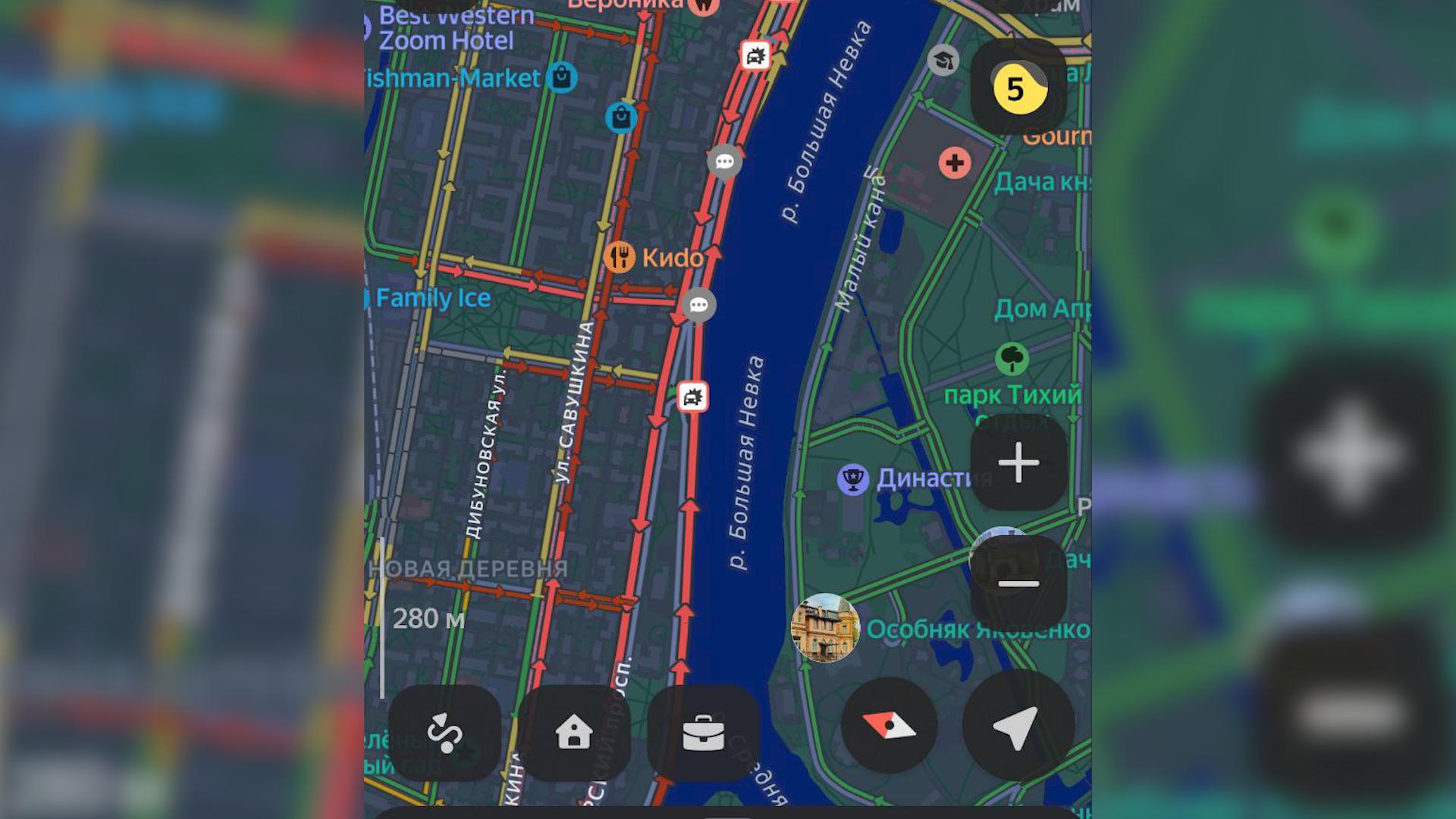This screenshot has height=819, width=1456.
Task: Open the traffic level indicator showing 5
Action: point(1018,87)
